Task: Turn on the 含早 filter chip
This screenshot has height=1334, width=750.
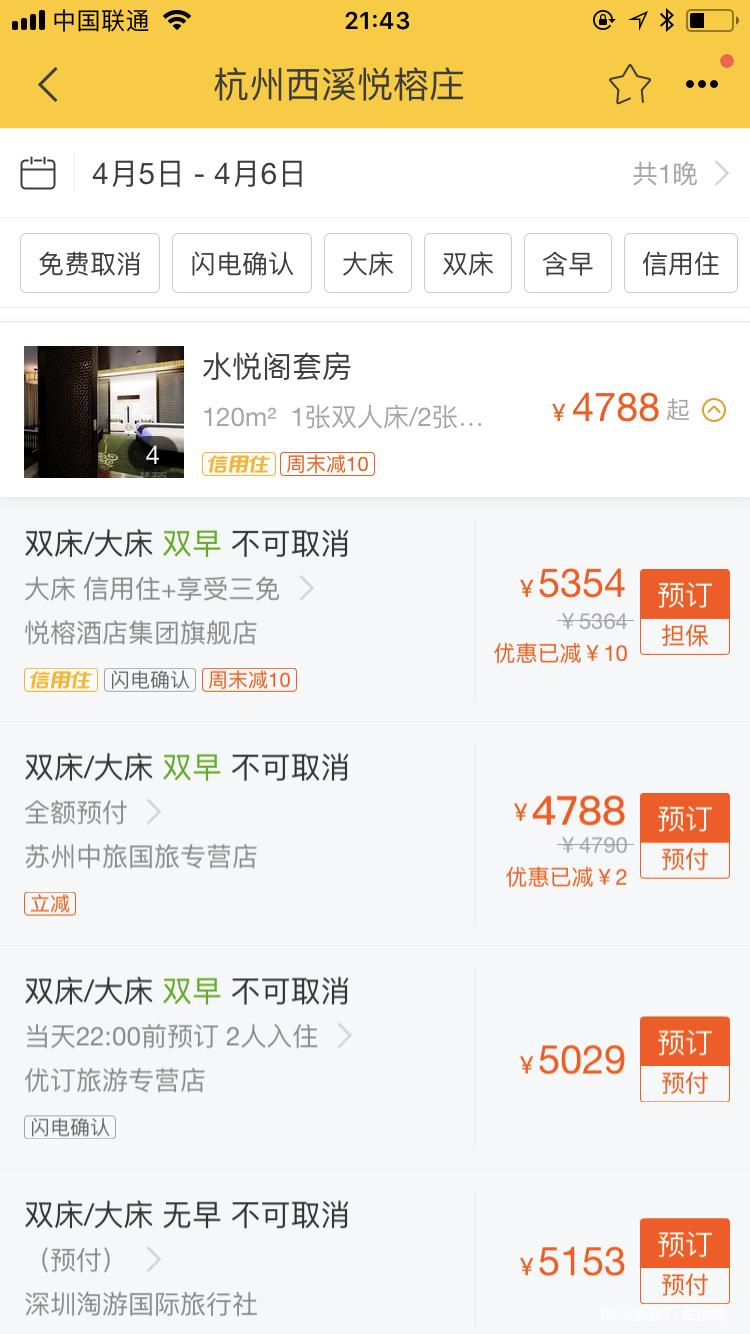Action: [567, 263]
